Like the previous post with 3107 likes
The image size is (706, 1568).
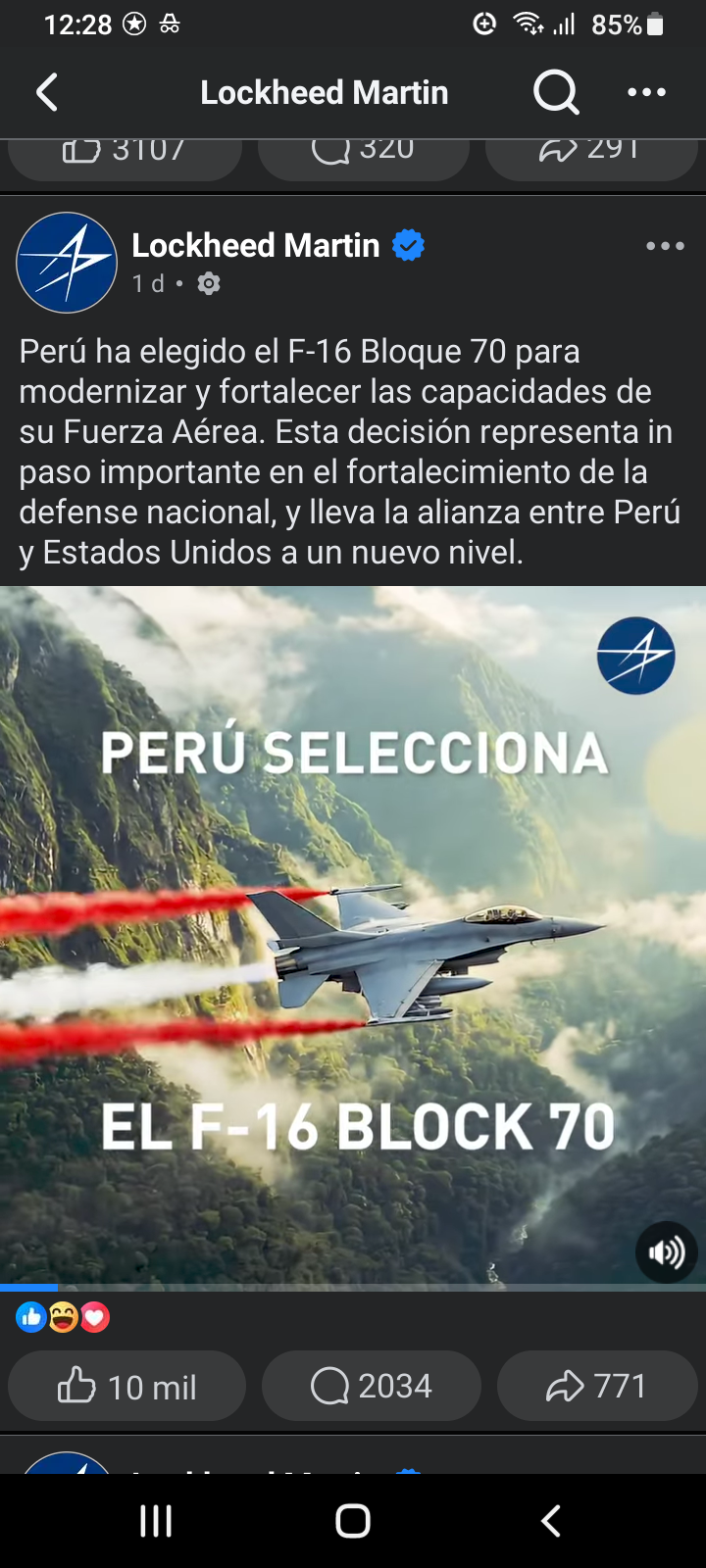[125, 155]
